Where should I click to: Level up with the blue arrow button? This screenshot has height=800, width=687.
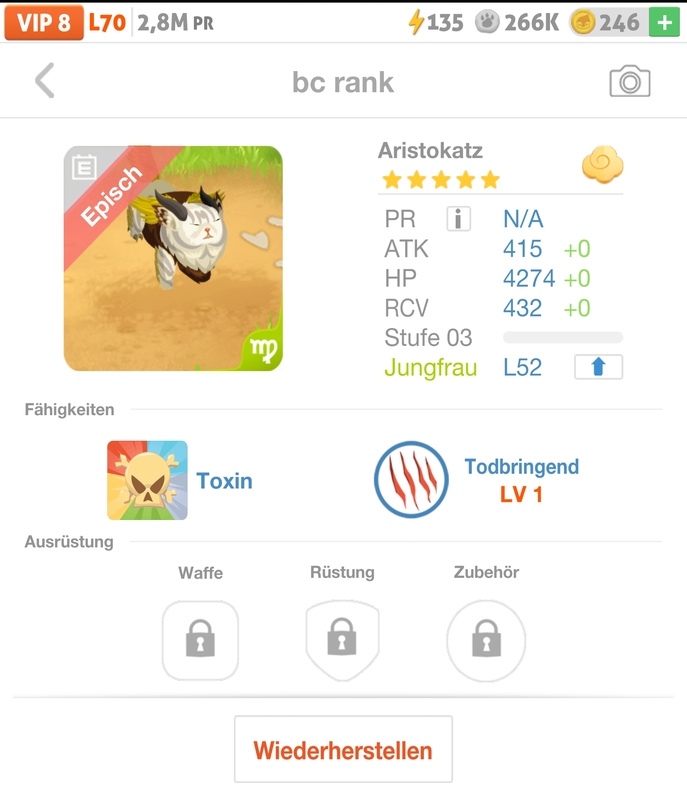click(x=598, y=367)
